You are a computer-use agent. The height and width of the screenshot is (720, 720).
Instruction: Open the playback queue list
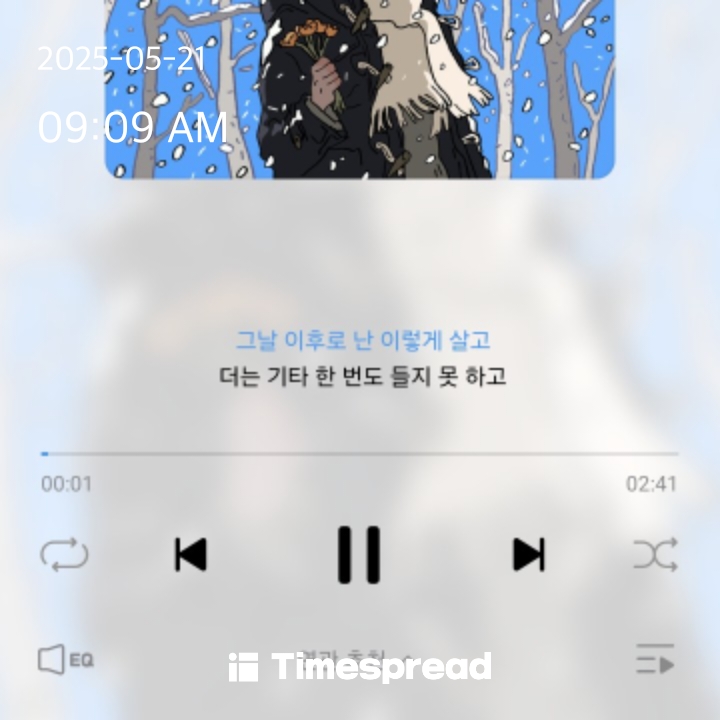click(655, 660)
